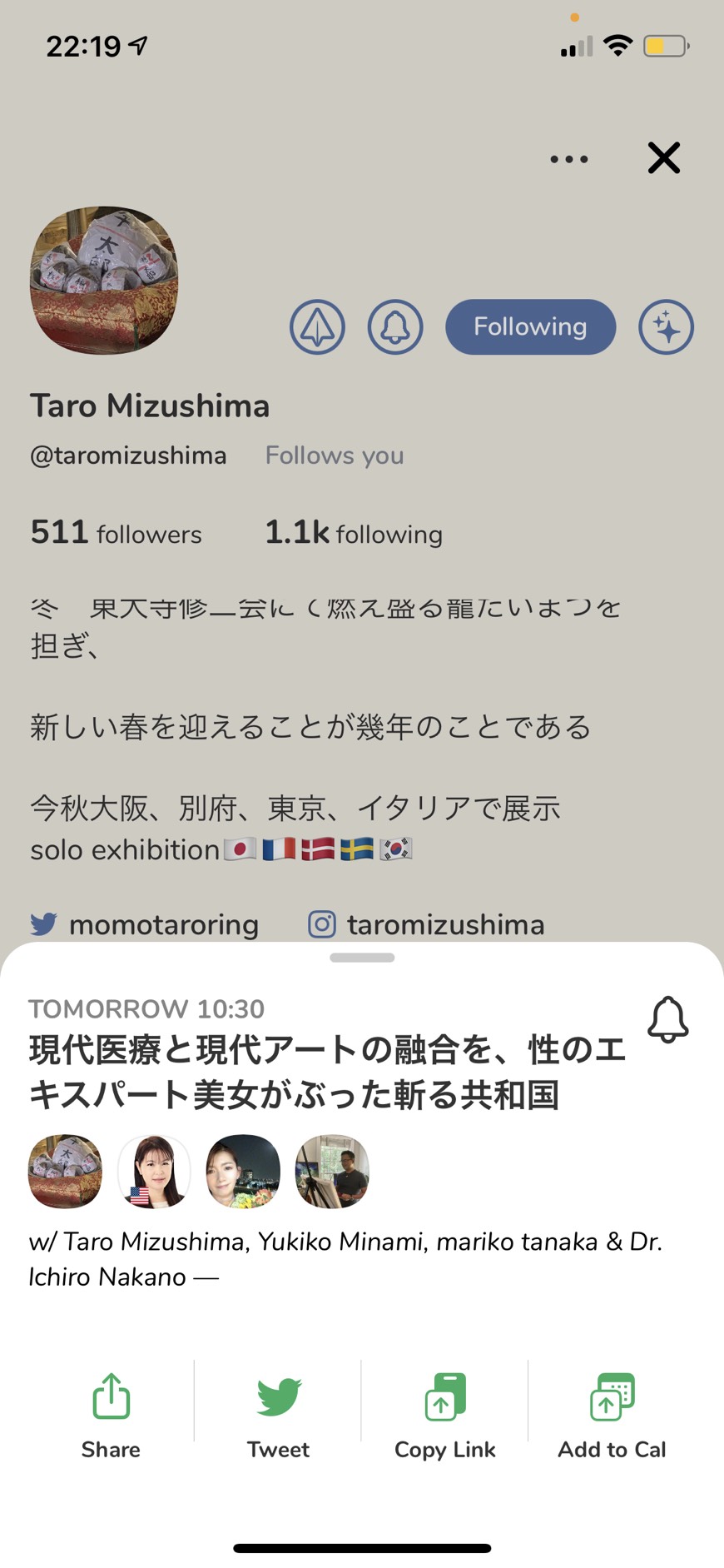Tap the bell on tomorrow's 10:30 event
Screen dimensions: 724x1568
[668, 1019]
